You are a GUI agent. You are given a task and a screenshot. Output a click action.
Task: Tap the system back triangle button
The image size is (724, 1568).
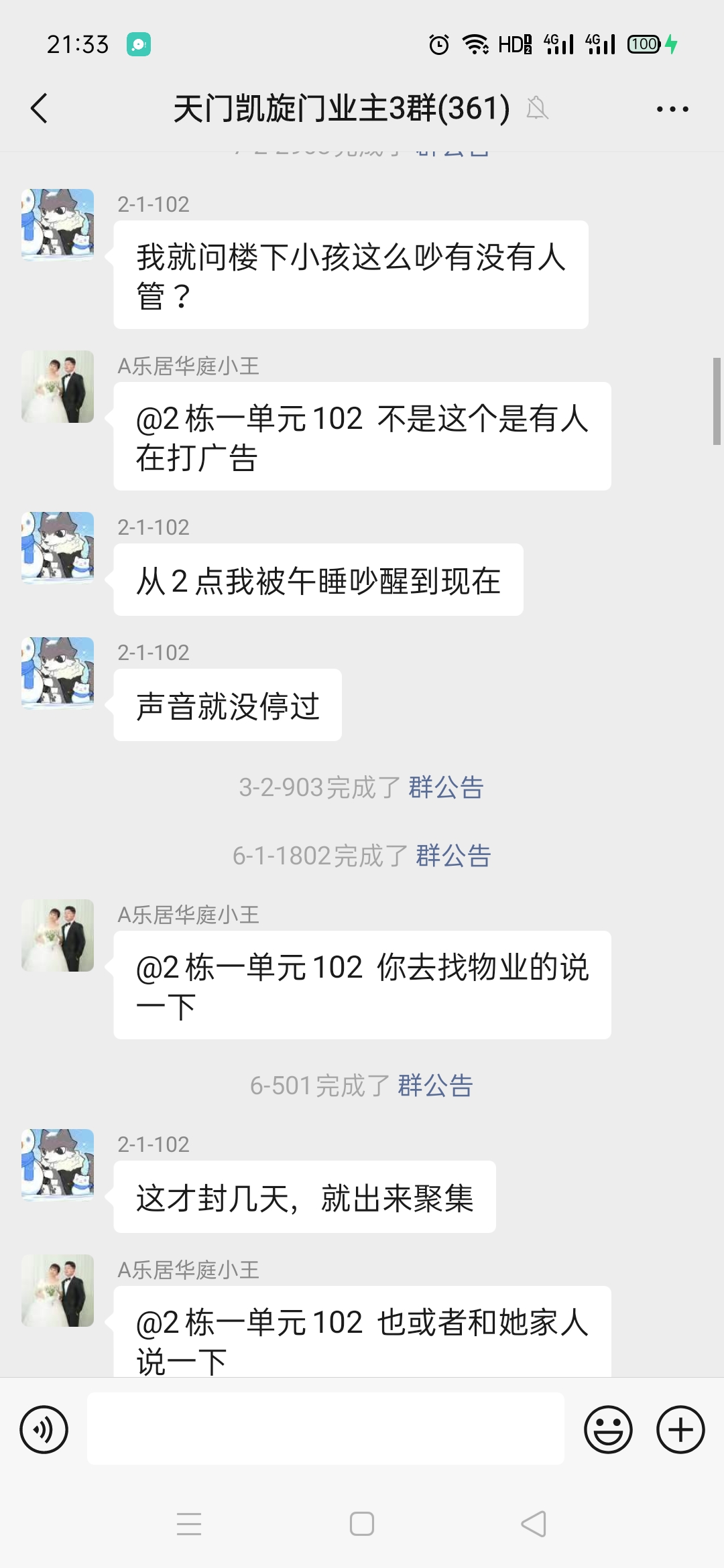[x=534, y=1524]
